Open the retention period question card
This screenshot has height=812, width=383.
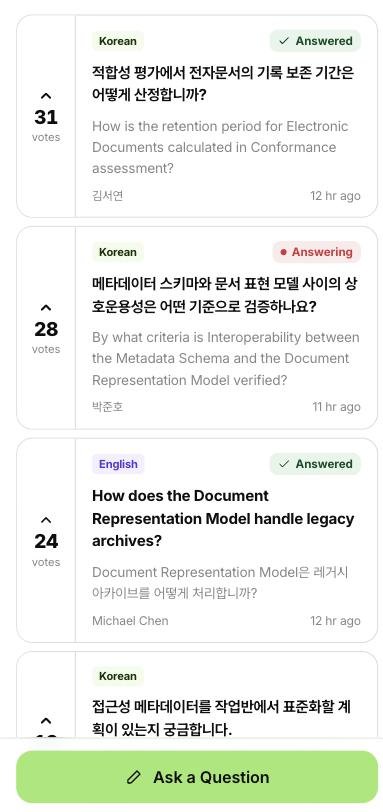tap(226, 116)
